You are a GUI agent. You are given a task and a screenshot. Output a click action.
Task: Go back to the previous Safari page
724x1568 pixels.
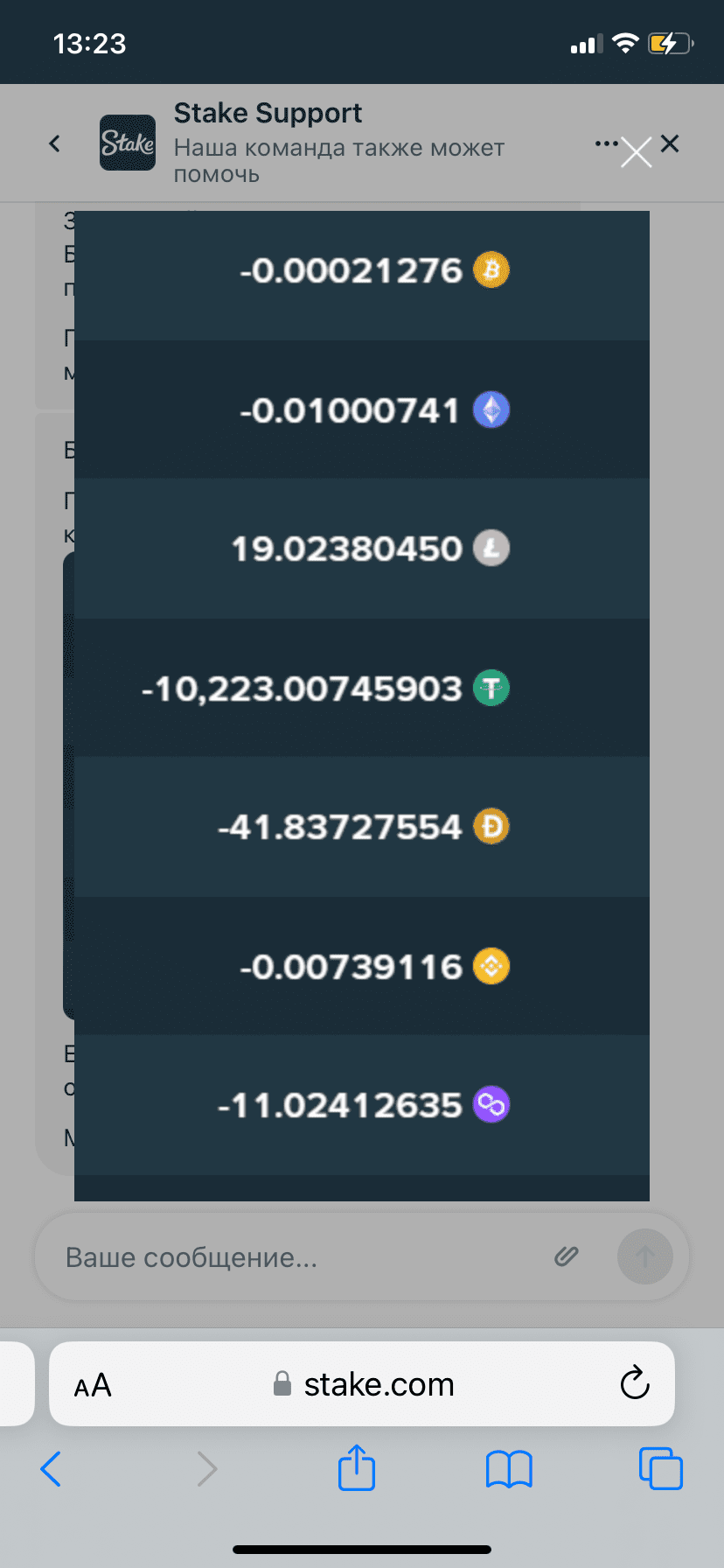click(x=52, y=1469)
